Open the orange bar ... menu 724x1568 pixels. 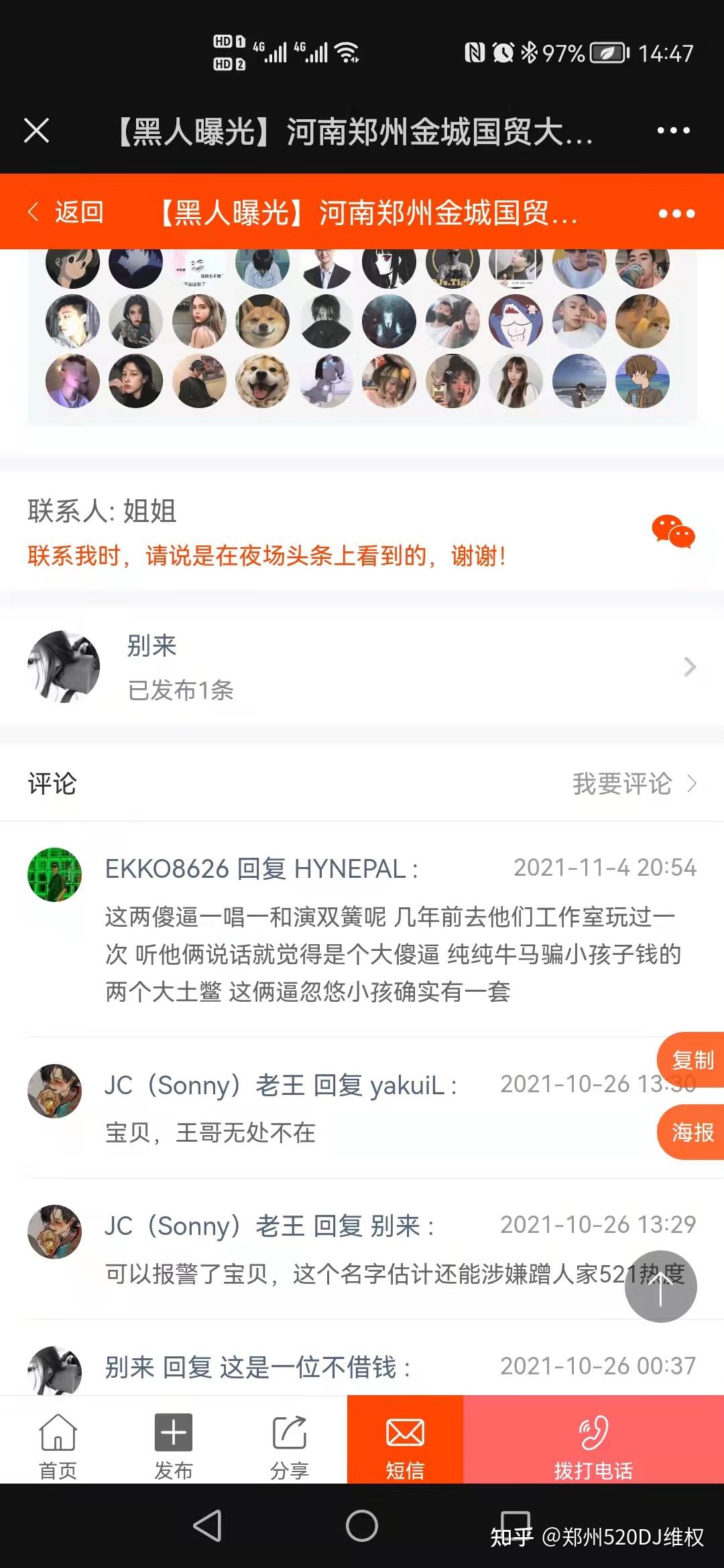(676, 214)
